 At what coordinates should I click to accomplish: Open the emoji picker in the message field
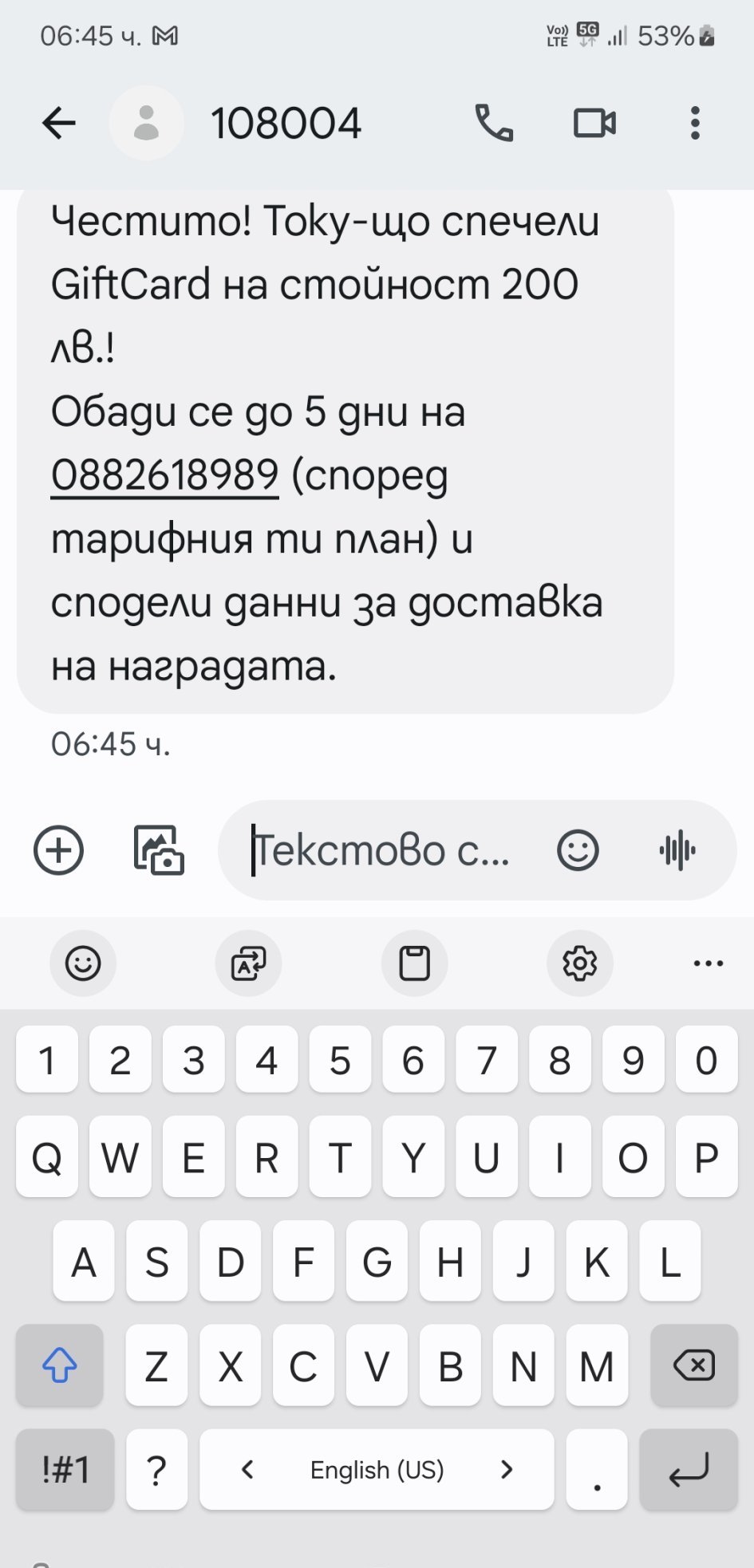coord(578,850)
